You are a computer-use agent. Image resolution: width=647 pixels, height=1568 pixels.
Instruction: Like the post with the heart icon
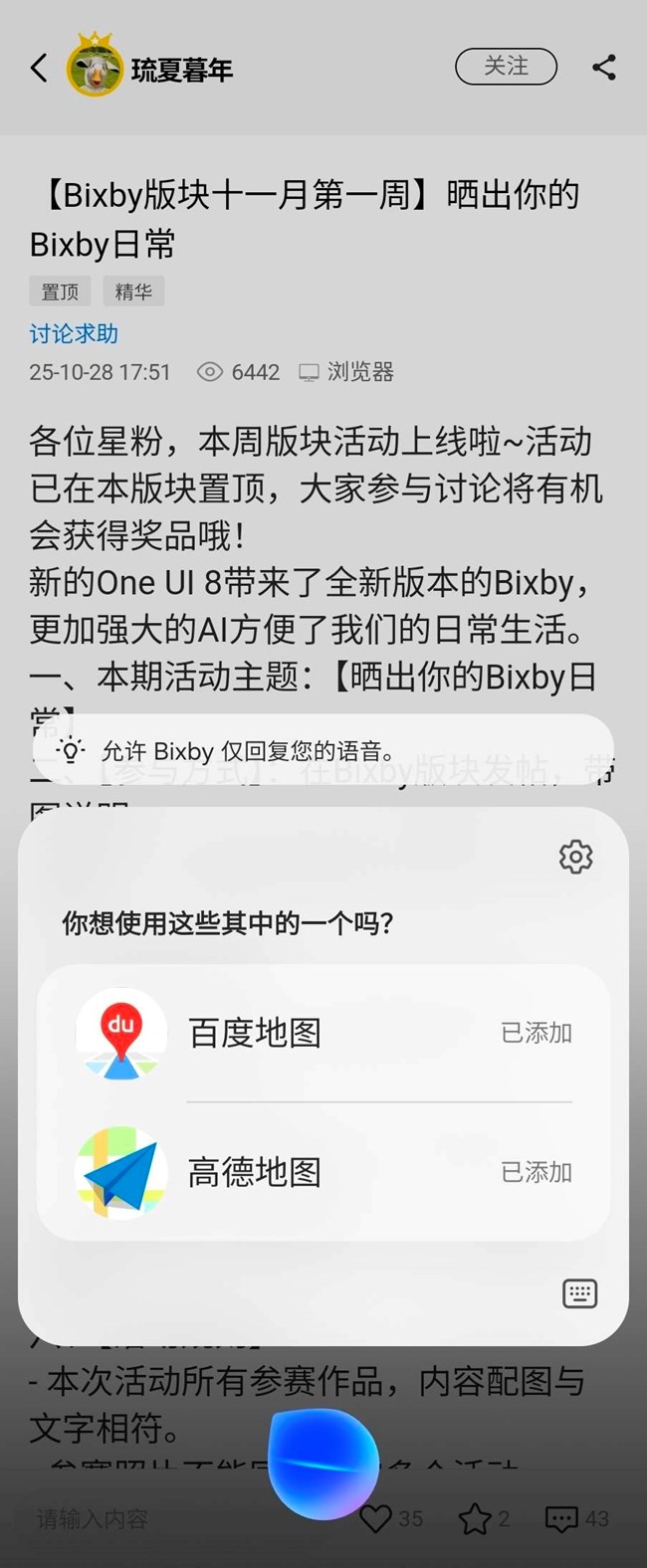[376, 1518]
